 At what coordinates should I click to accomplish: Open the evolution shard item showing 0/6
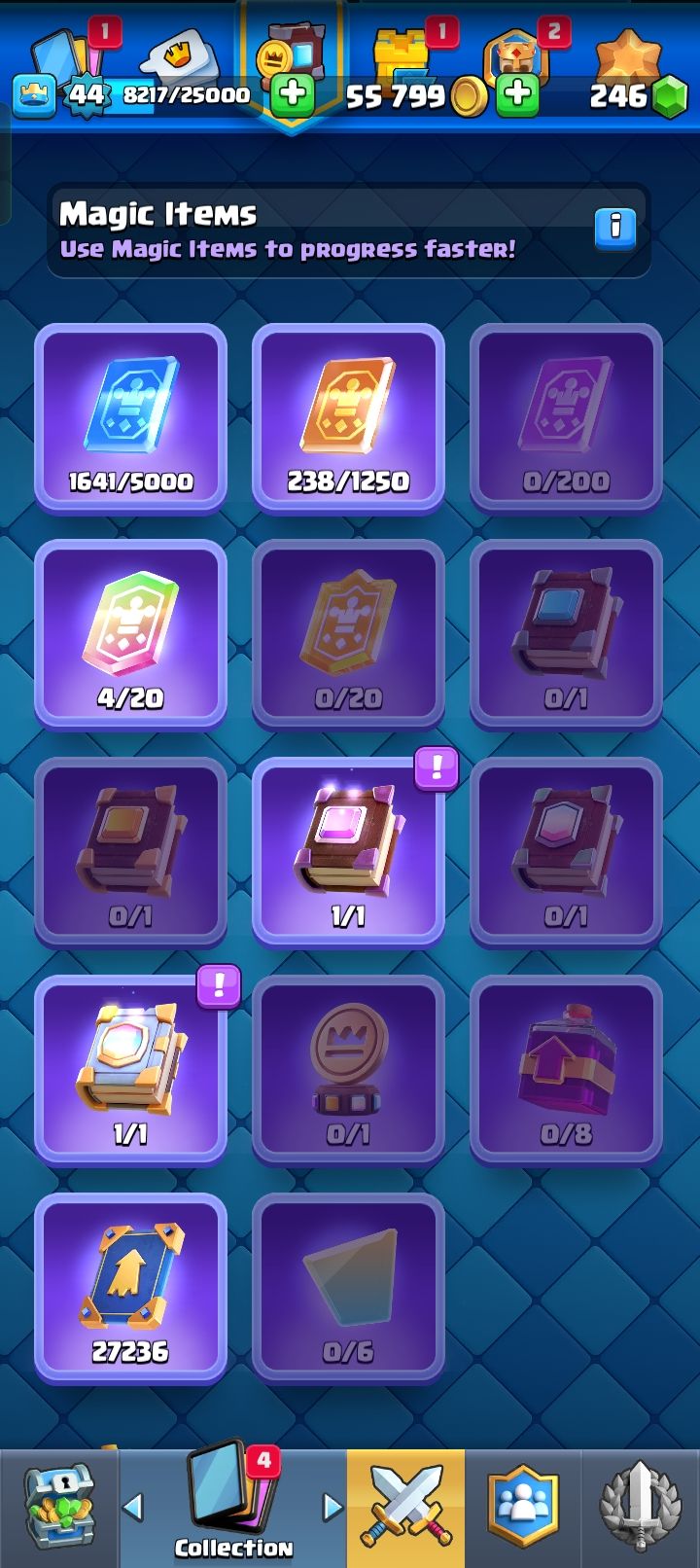point(348,1288)
